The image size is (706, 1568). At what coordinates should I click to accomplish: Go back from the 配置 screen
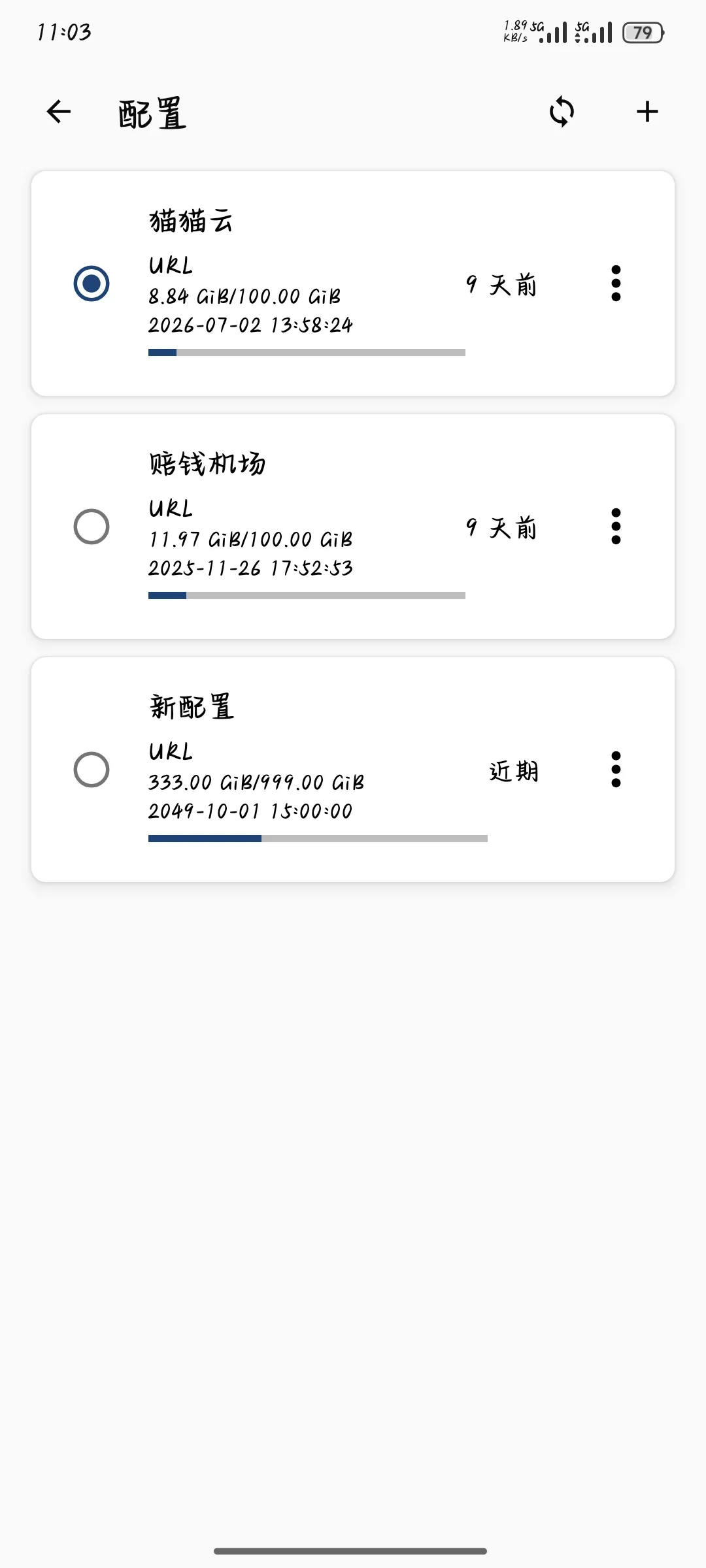pos(59,112)
